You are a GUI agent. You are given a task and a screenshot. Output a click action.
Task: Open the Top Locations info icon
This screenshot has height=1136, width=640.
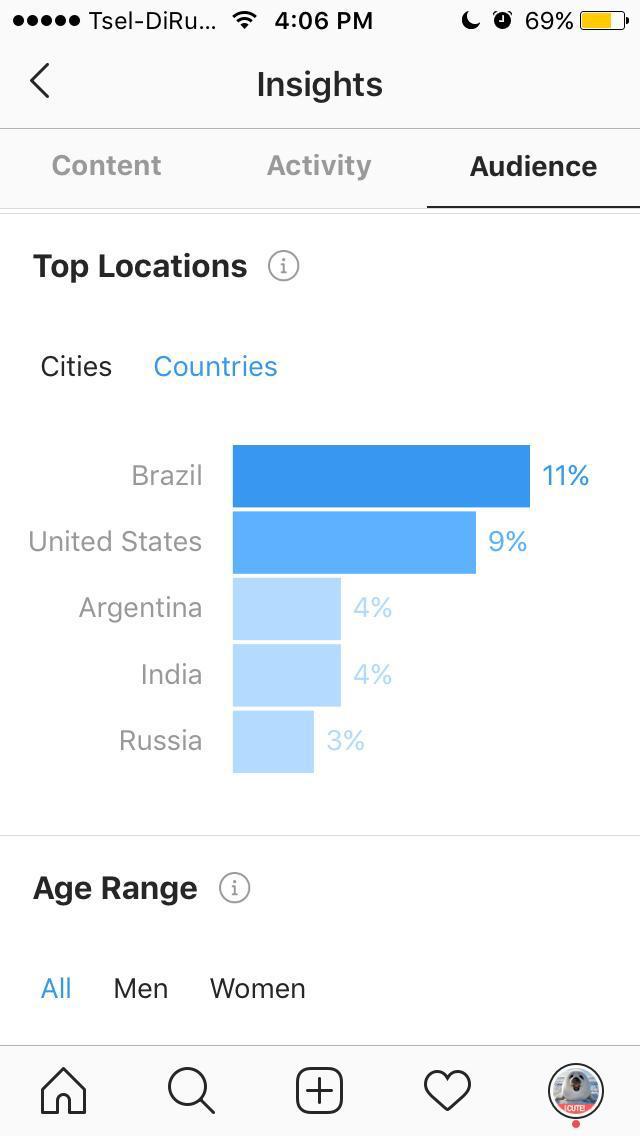[x=283, y=267]
